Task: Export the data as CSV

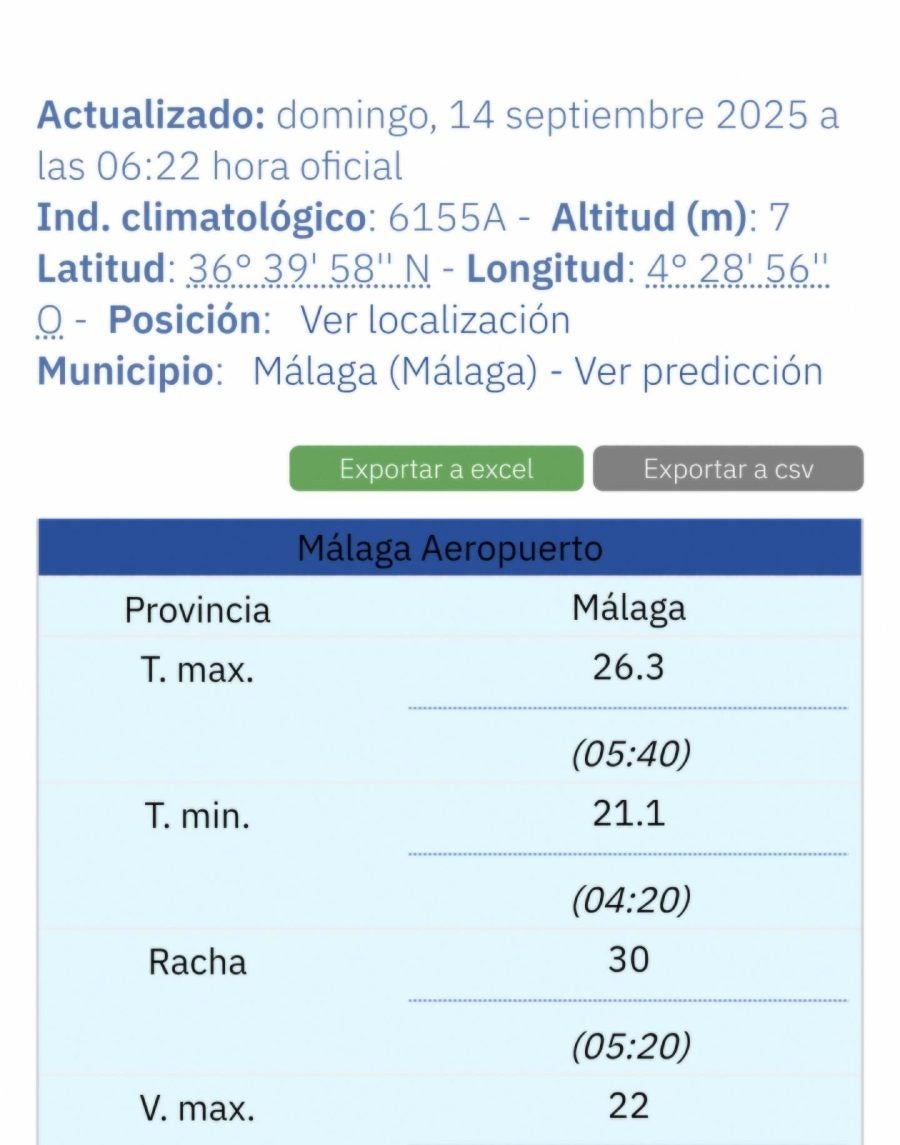Action: click(x=728, y=469)
